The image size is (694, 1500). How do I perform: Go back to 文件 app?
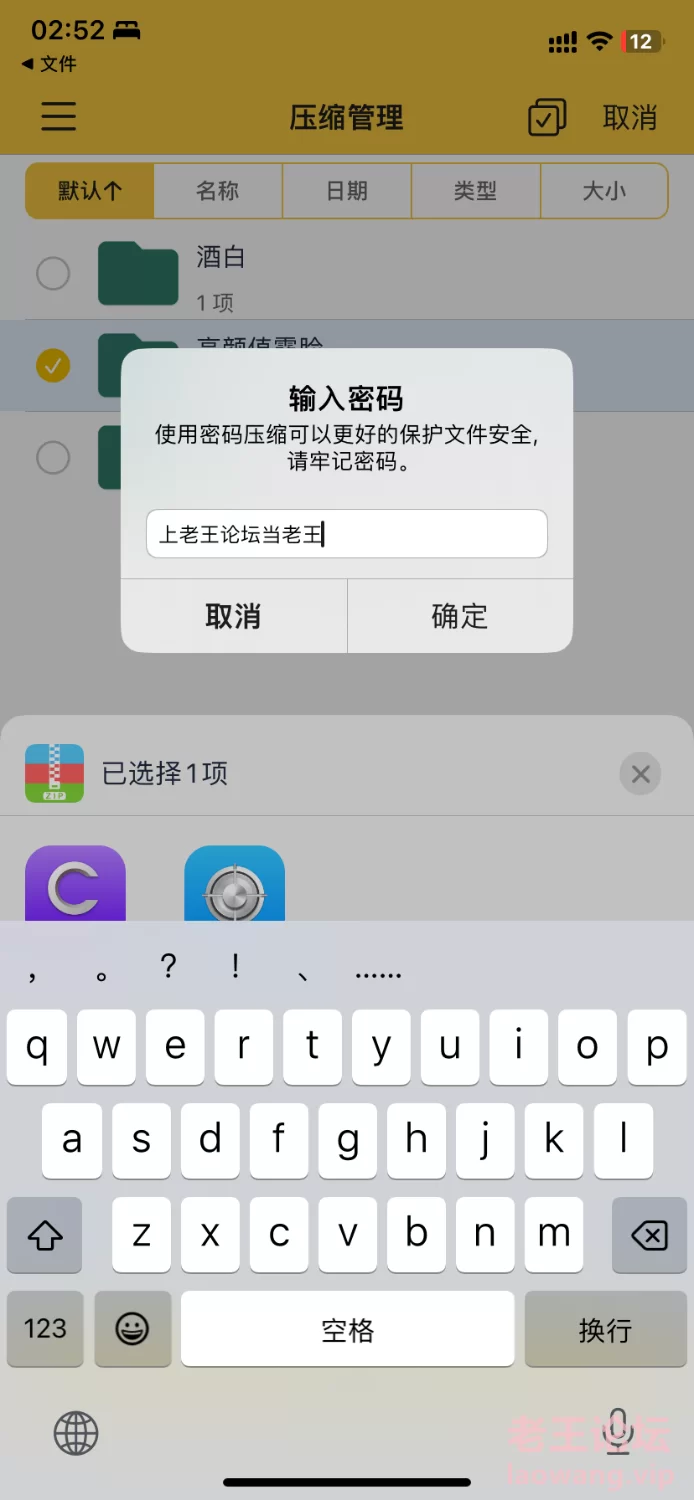click(49, 64)
